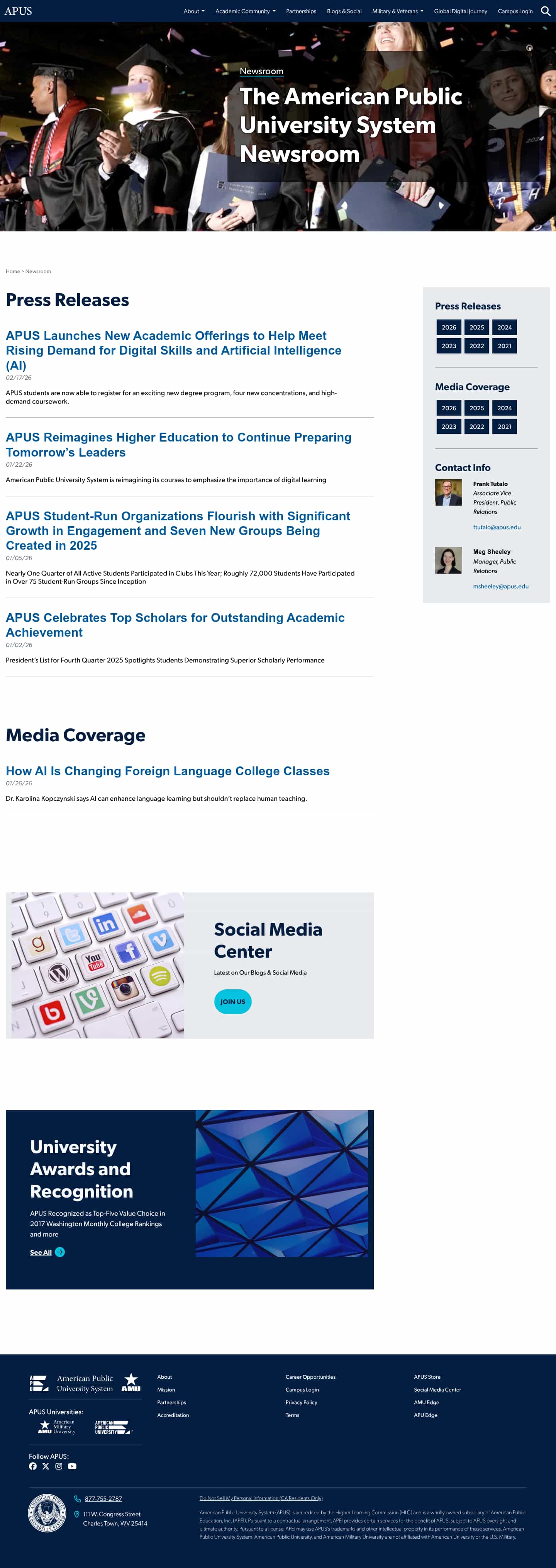The height and width of the screenshot is (1568, 556).
Task: Open How AI Is Changing Foreign Language article
Action: pyautogui.click(x=167, y=771)
